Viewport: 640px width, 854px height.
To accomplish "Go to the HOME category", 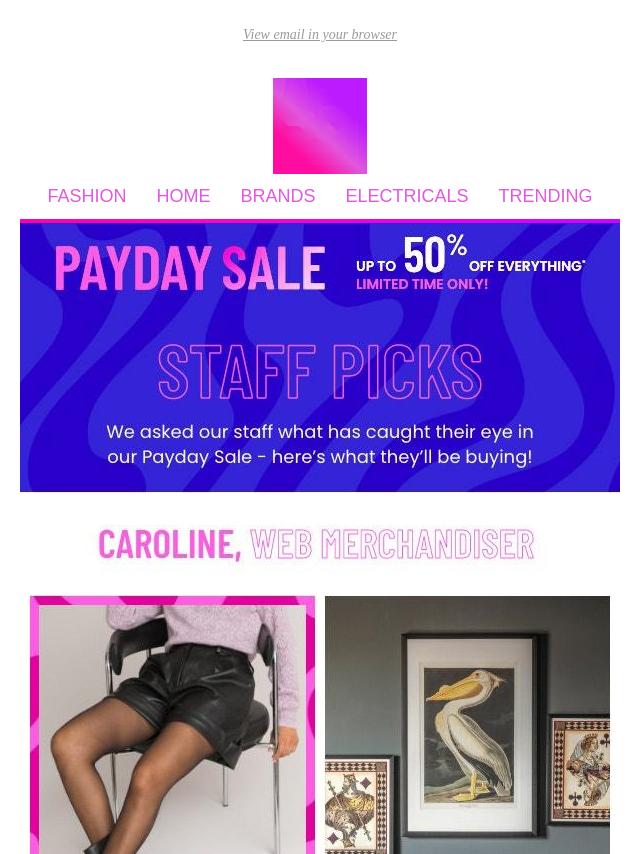I will 183,196.
